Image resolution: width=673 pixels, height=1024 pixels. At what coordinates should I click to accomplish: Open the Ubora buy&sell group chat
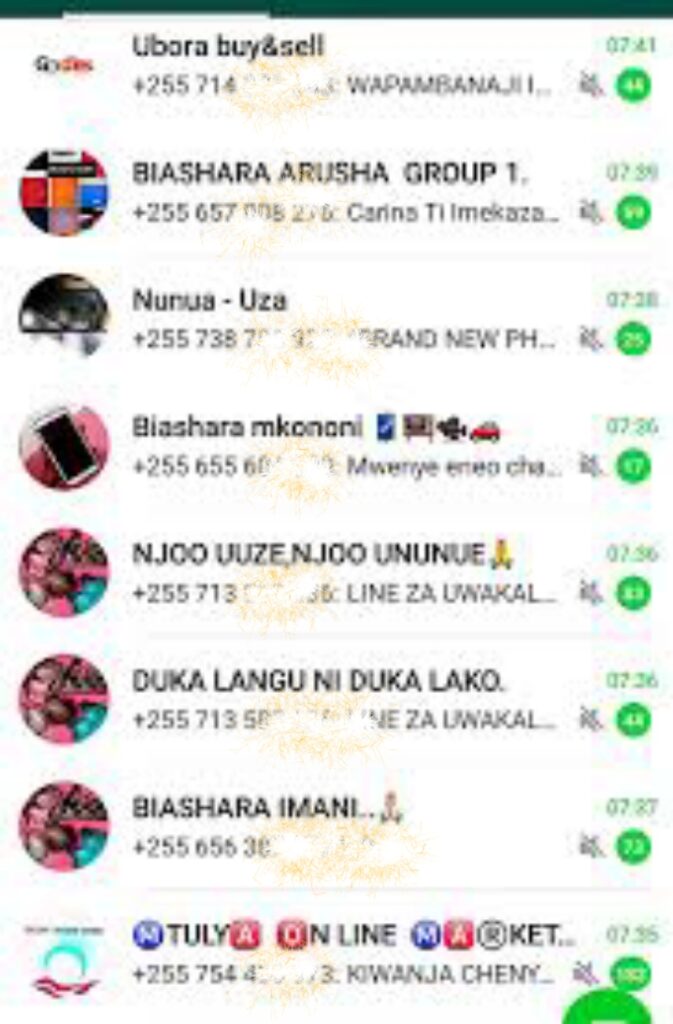tap(340, 65)
